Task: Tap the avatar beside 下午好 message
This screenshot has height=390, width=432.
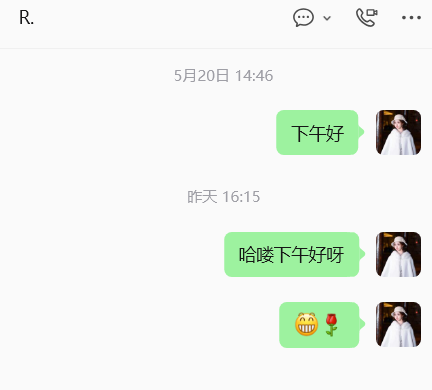Action: 398,132
